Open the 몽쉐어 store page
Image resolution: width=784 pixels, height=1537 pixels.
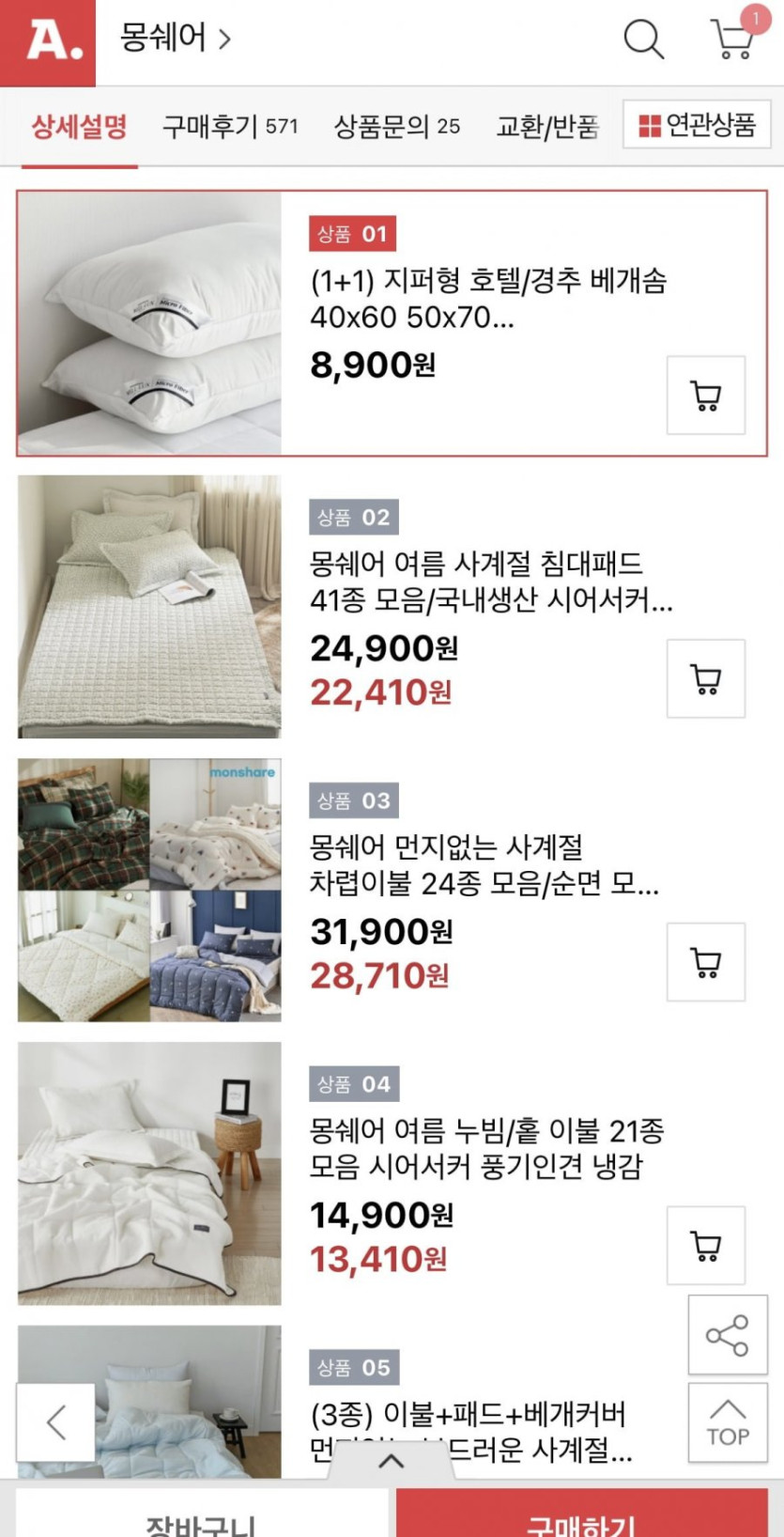click(175, 39)
